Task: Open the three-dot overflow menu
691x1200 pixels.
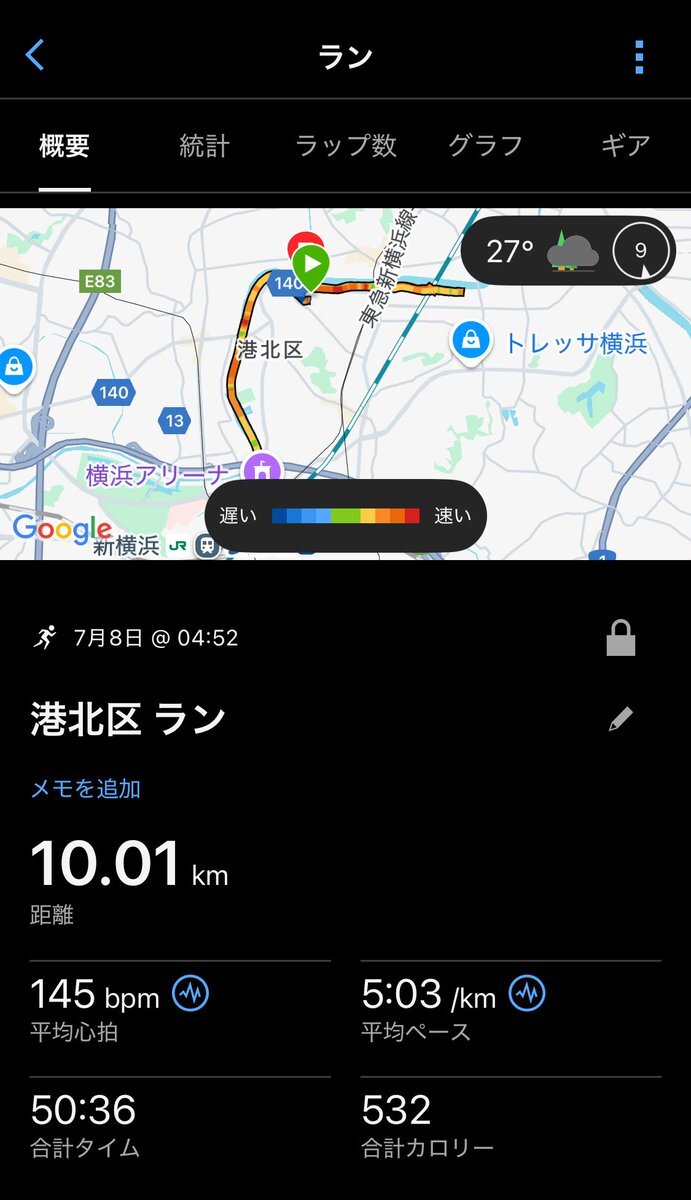Action: click(x=639, y=57)
